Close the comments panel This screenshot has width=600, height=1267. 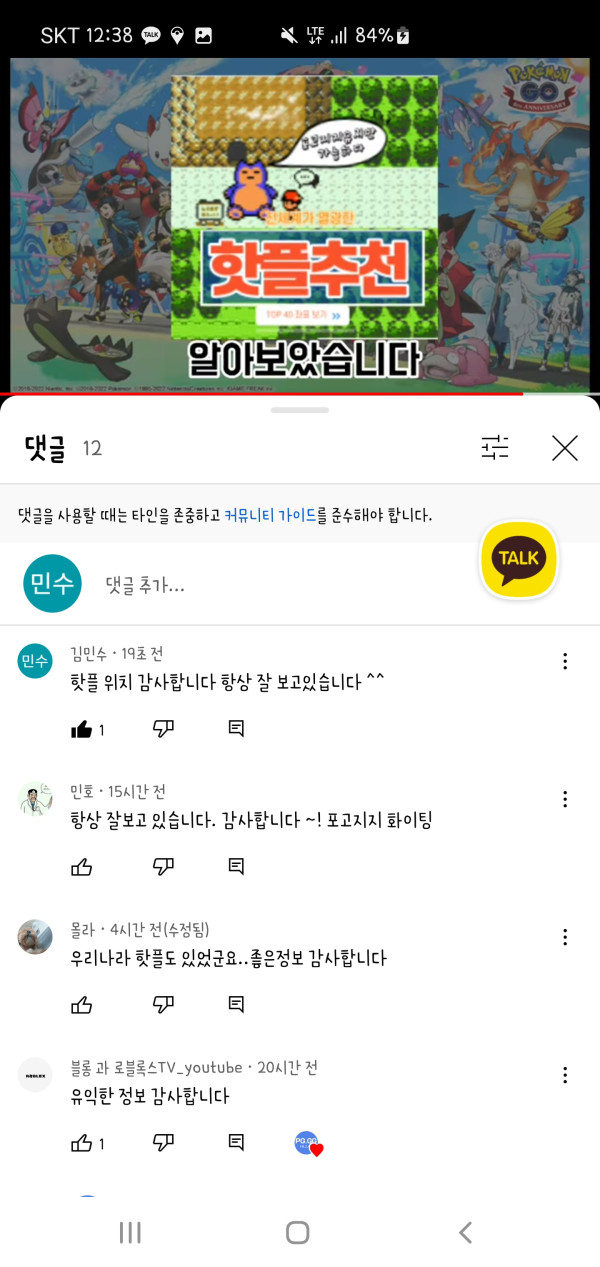tap(565, 448)
